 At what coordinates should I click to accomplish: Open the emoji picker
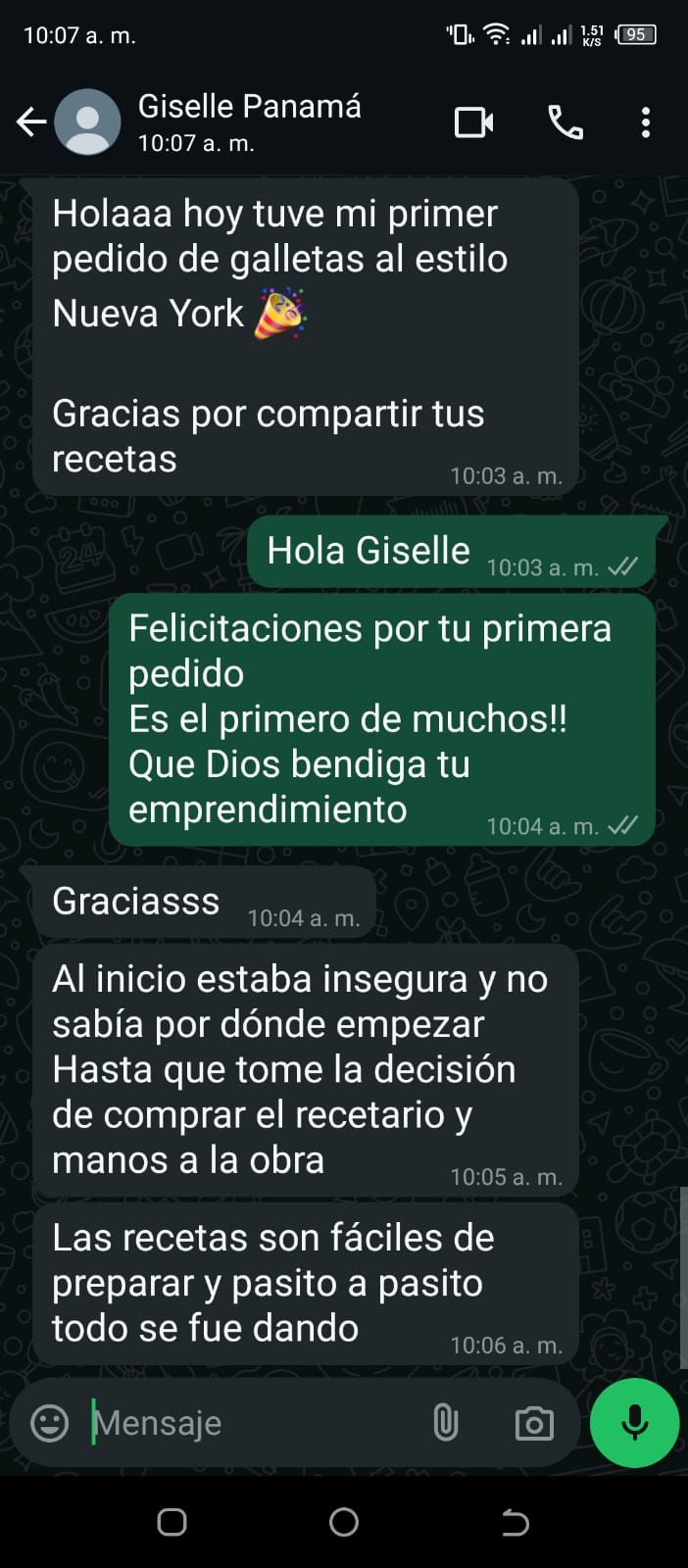point(50,1423)
